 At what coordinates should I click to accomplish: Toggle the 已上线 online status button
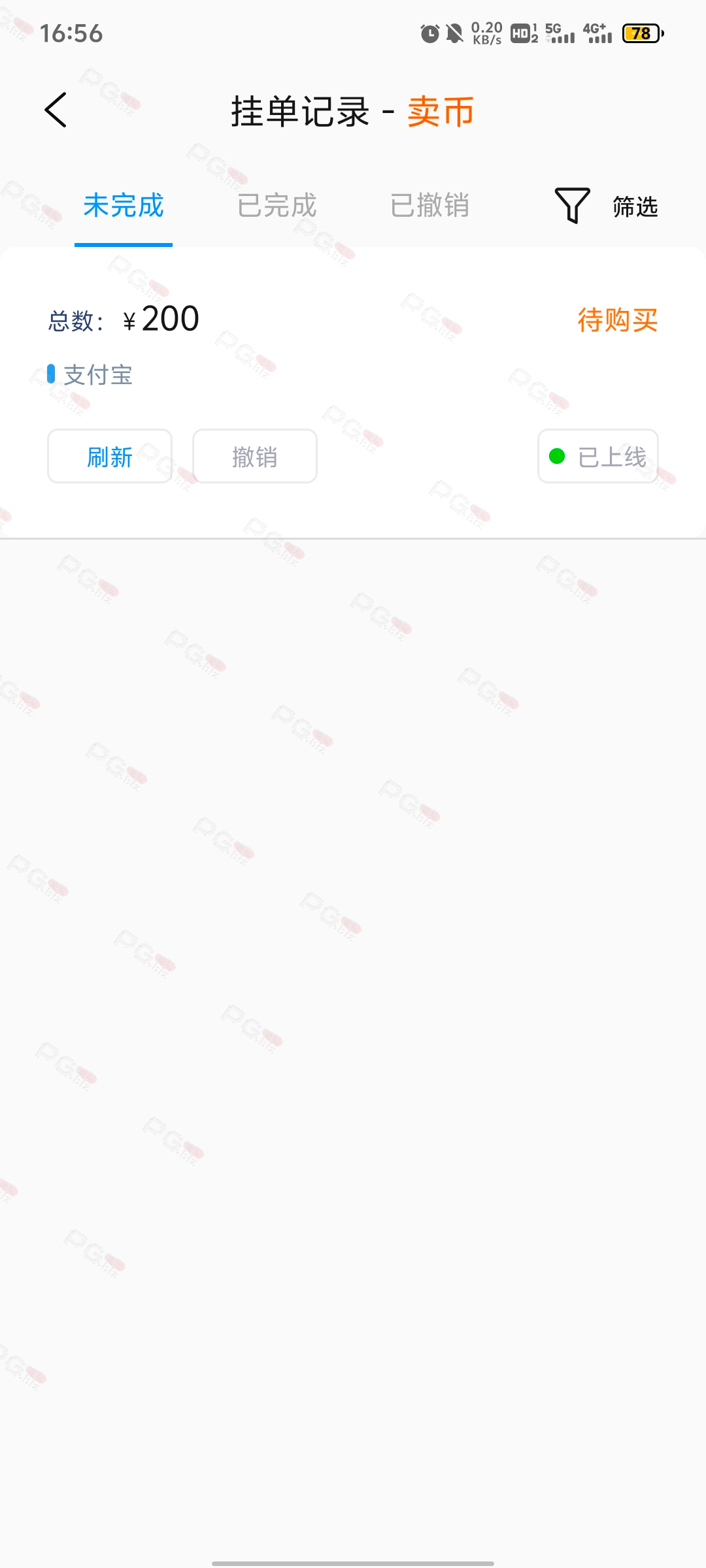(x=597, y=457)
